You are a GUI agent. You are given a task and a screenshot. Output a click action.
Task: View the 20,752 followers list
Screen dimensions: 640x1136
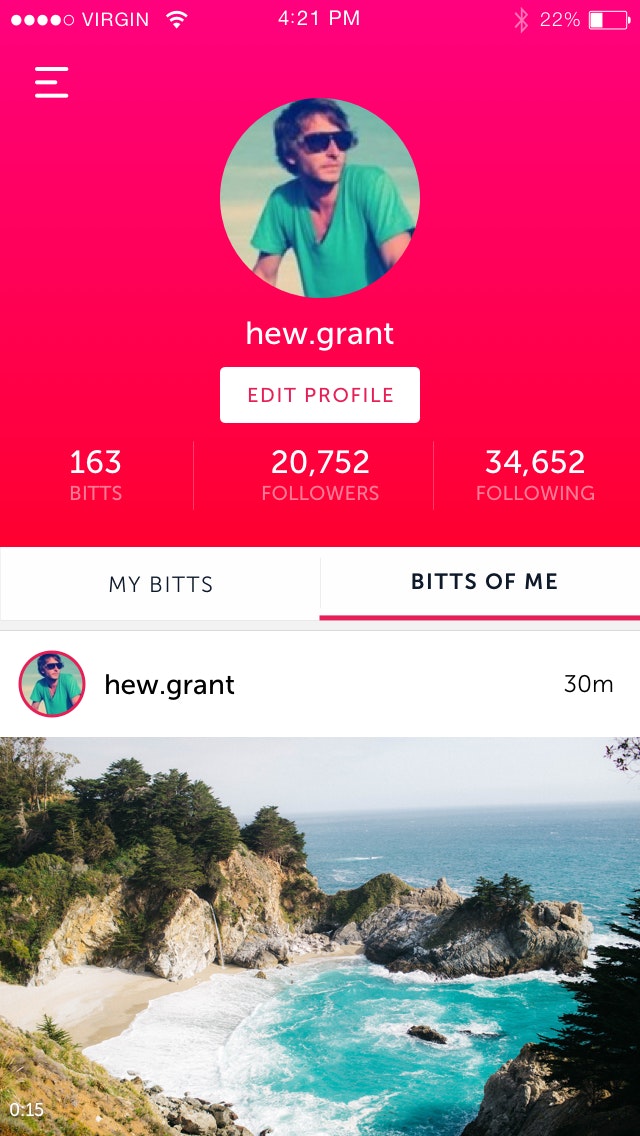pyautogui.click(x=320, y=475)
